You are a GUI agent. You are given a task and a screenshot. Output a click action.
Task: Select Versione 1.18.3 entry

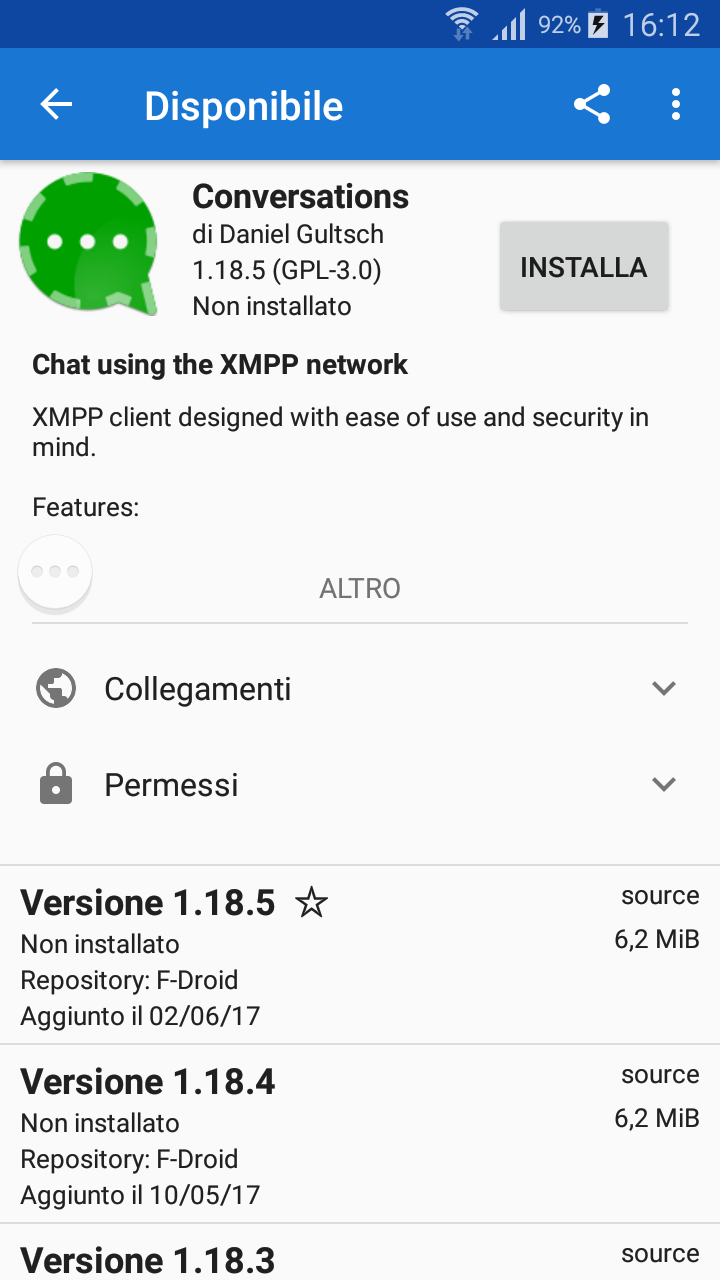tap(360, 1253)
